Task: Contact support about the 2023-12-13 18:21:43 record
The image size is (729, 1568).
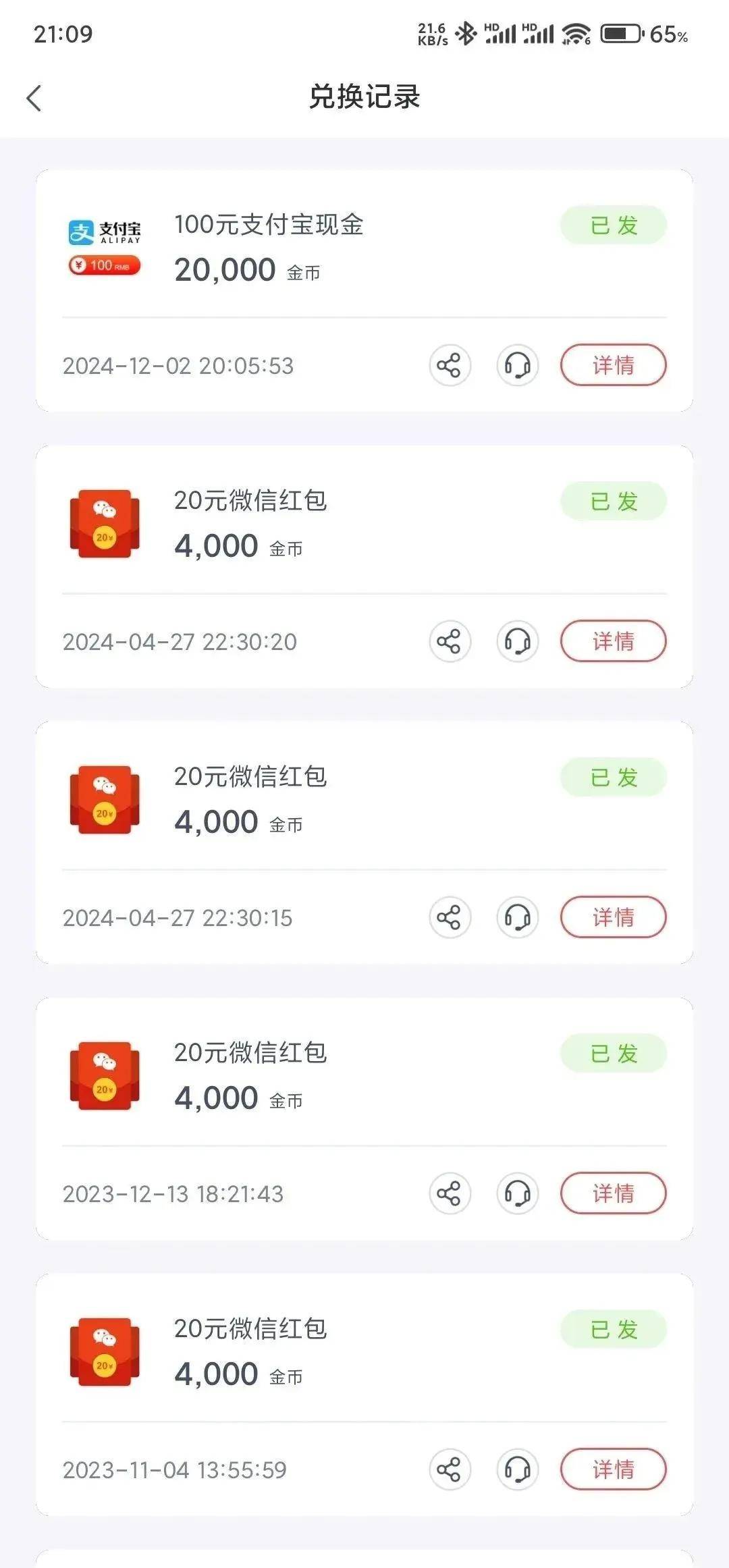Action: tap(518, 1193)
